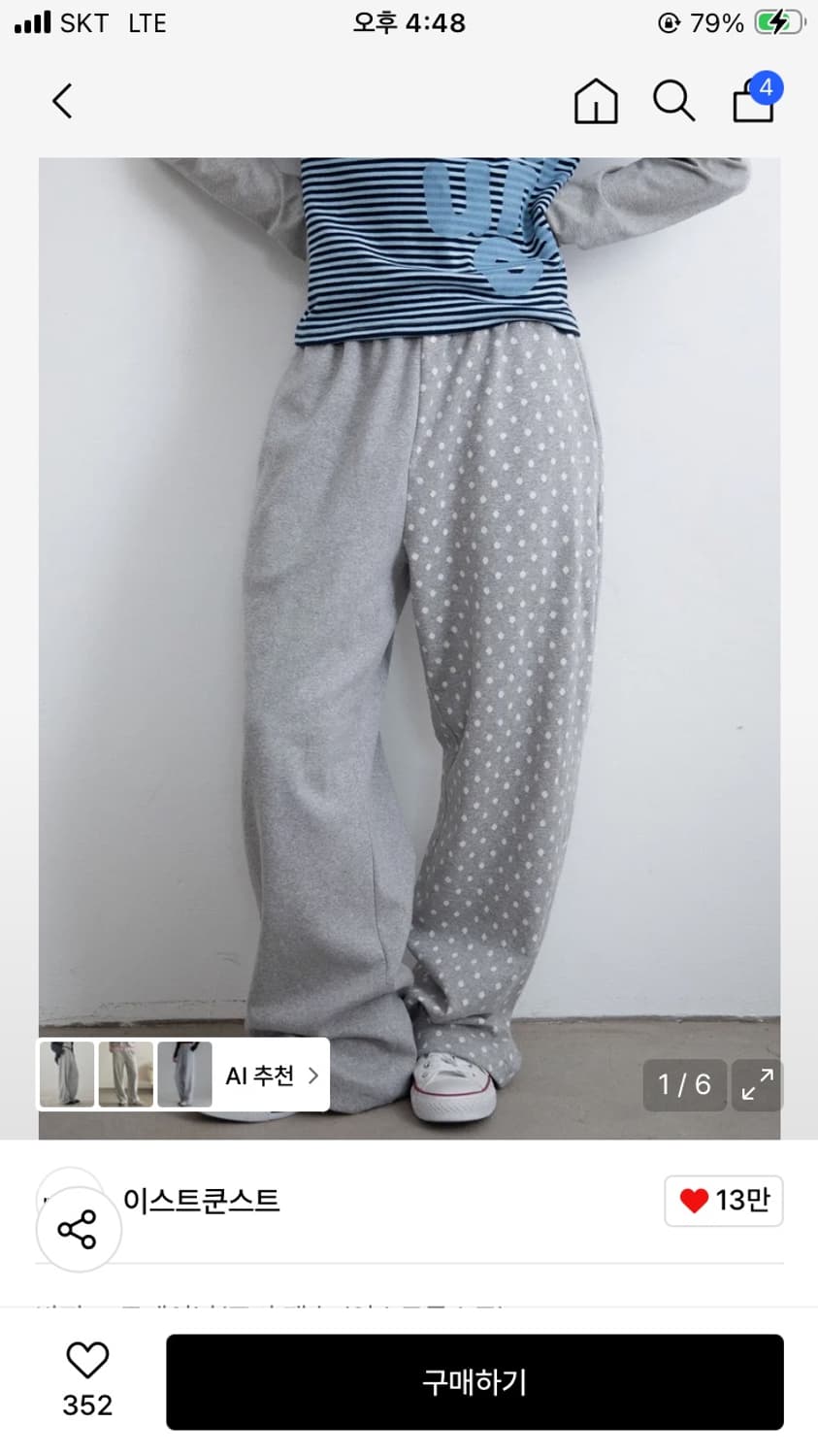Image resolution: width=818 pixels, height=1456 pixels.
Task: Open the 1/6 image pager indicator
Action: coord(684,1085)
